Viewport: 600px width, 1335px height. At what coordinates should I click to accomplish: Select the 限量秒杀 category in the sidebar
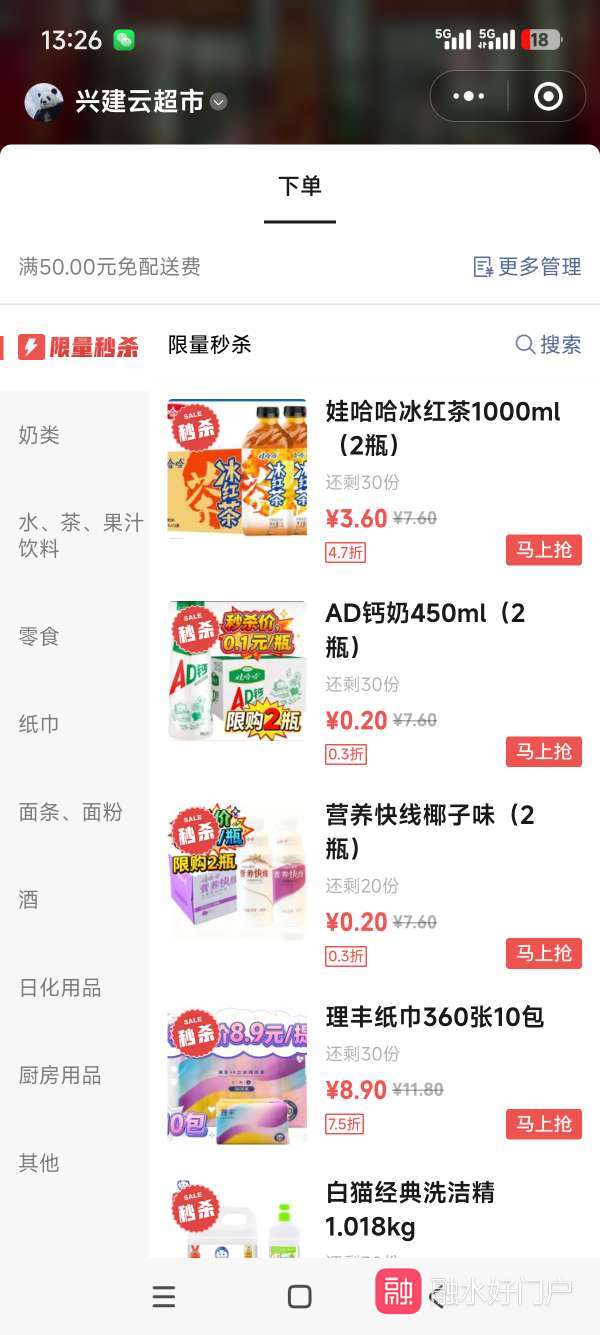[78, 347]
